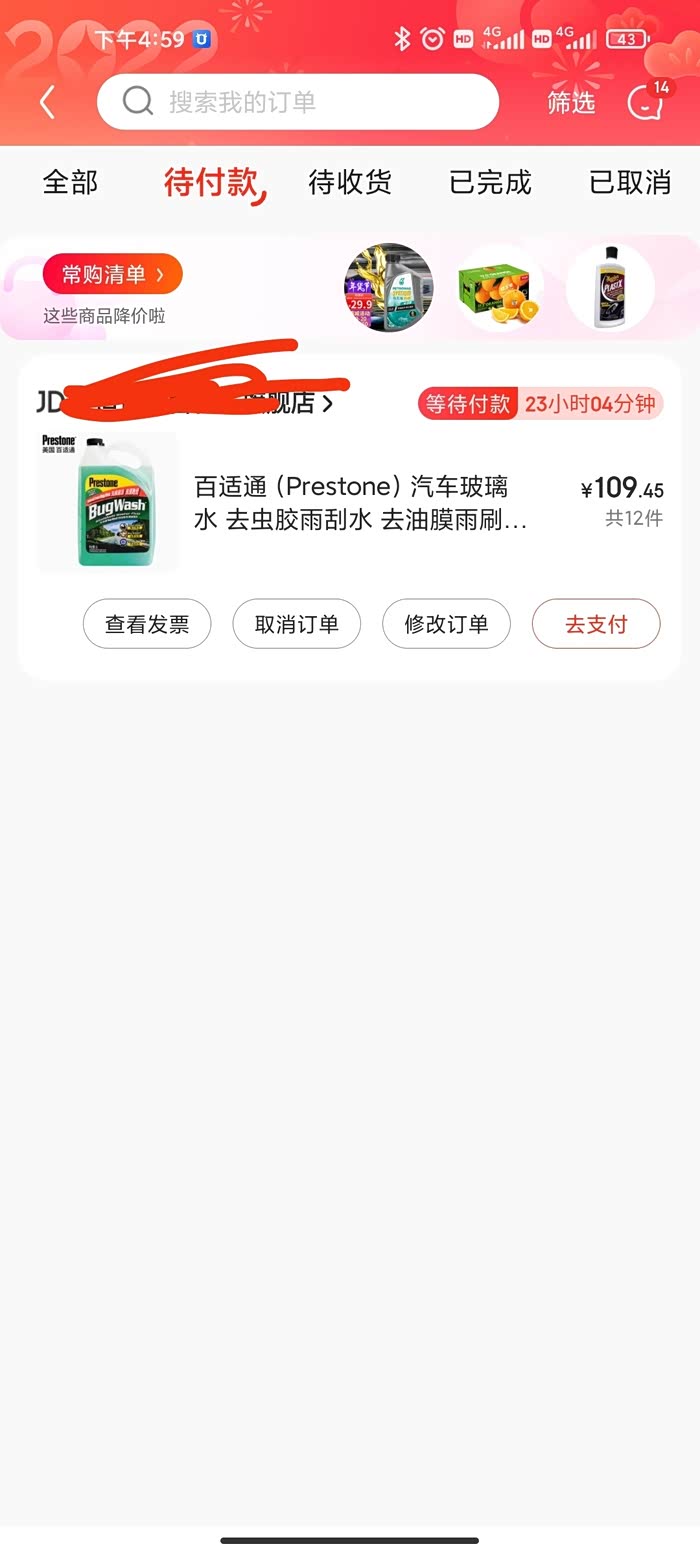Viewport: 700px width, 1555px height.
Task: Switch to the 待收货 tab
Action: point(350,183)
